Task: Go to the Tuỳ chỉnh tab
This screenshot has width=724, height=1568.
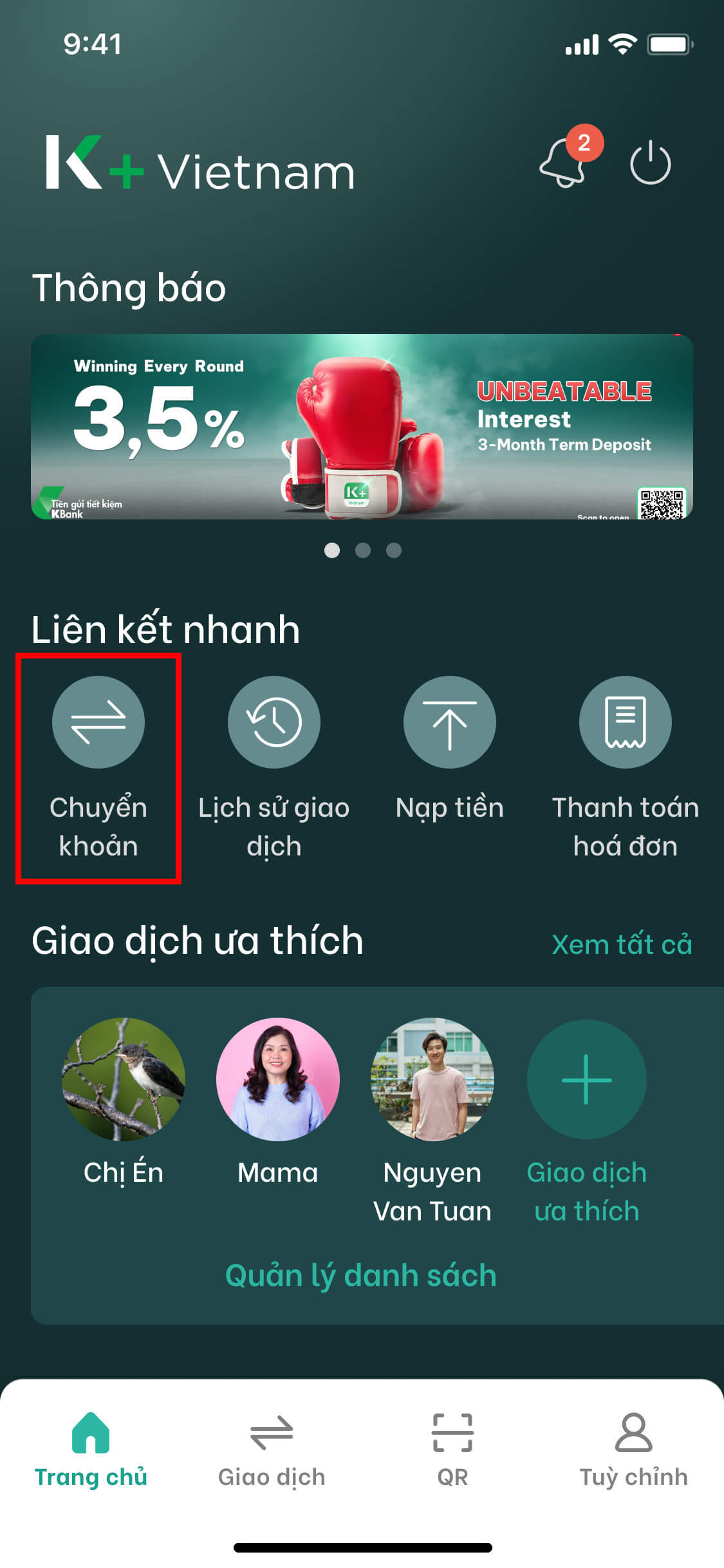Action: click(x=633, y=1448)
